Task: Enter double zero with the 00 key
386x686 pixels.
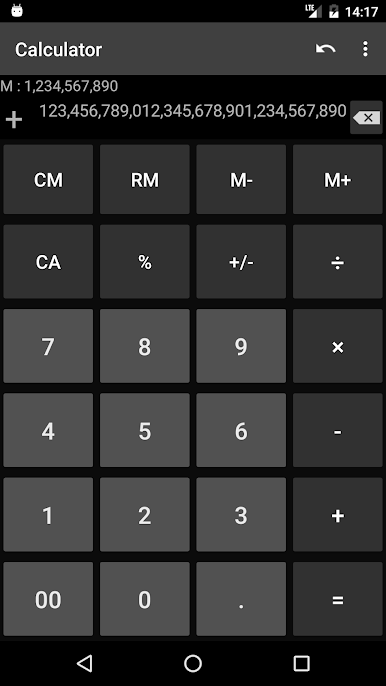Action: tap(48, 599)
